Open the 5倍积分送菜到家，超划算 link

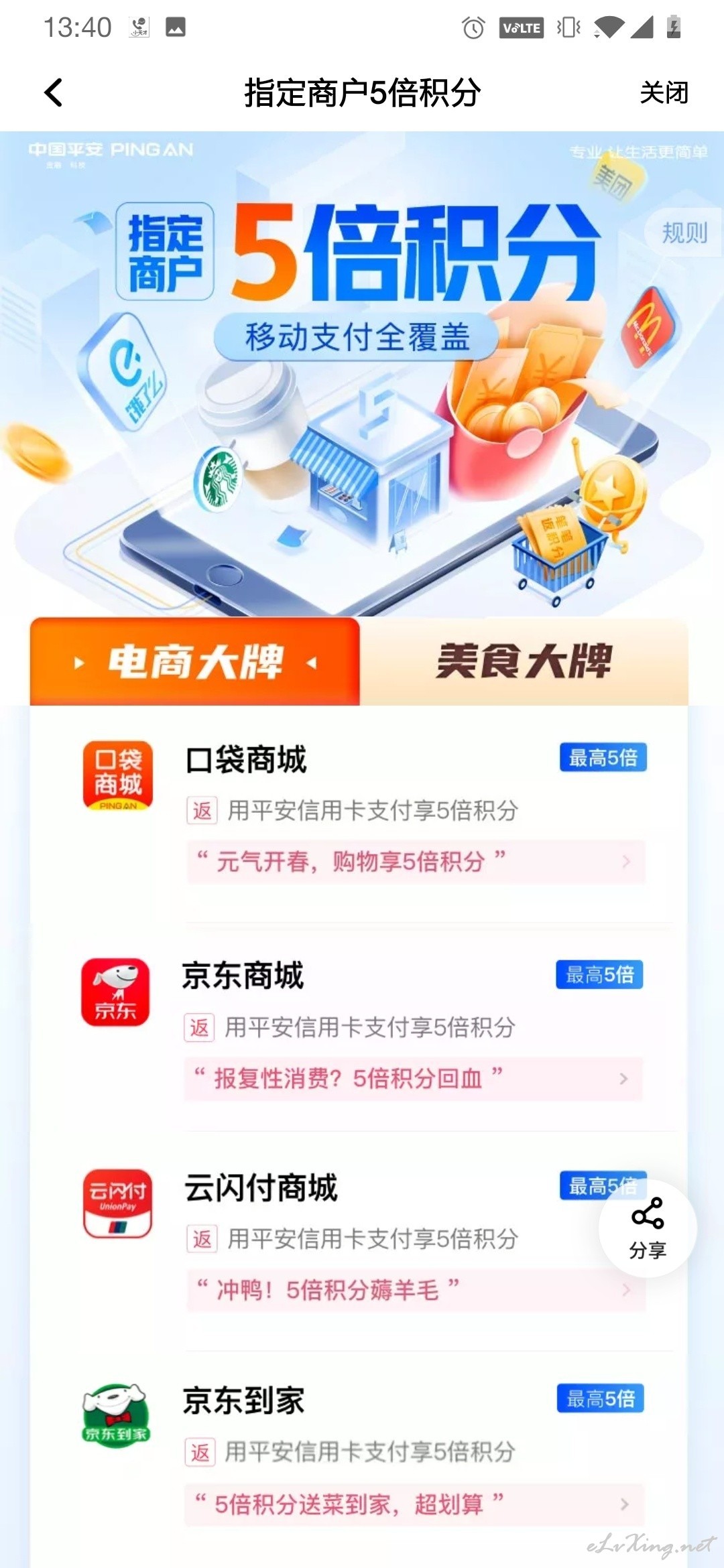click(x=414, y=1504)
